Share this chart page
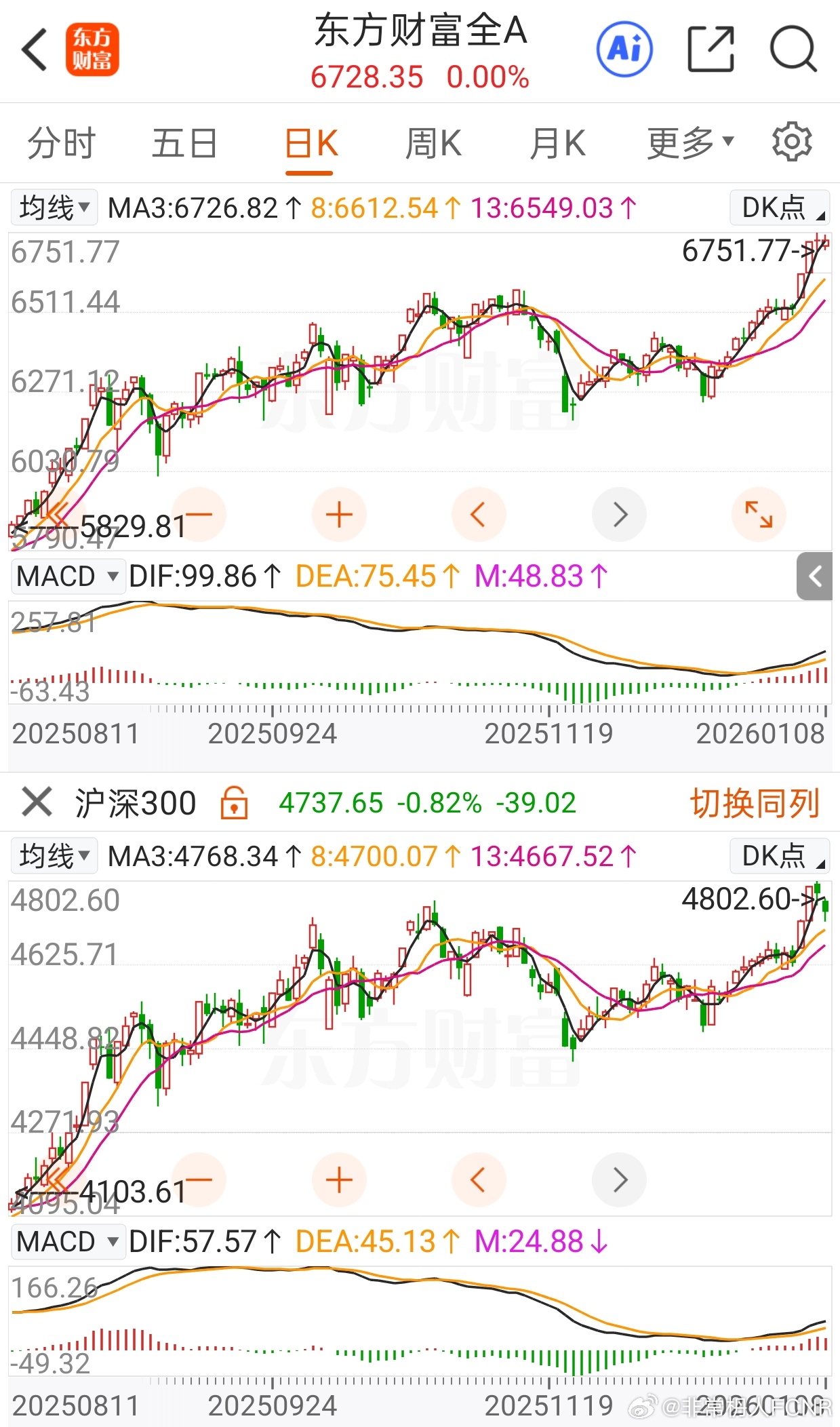840x1427 pixels. (x=711, y=49)
